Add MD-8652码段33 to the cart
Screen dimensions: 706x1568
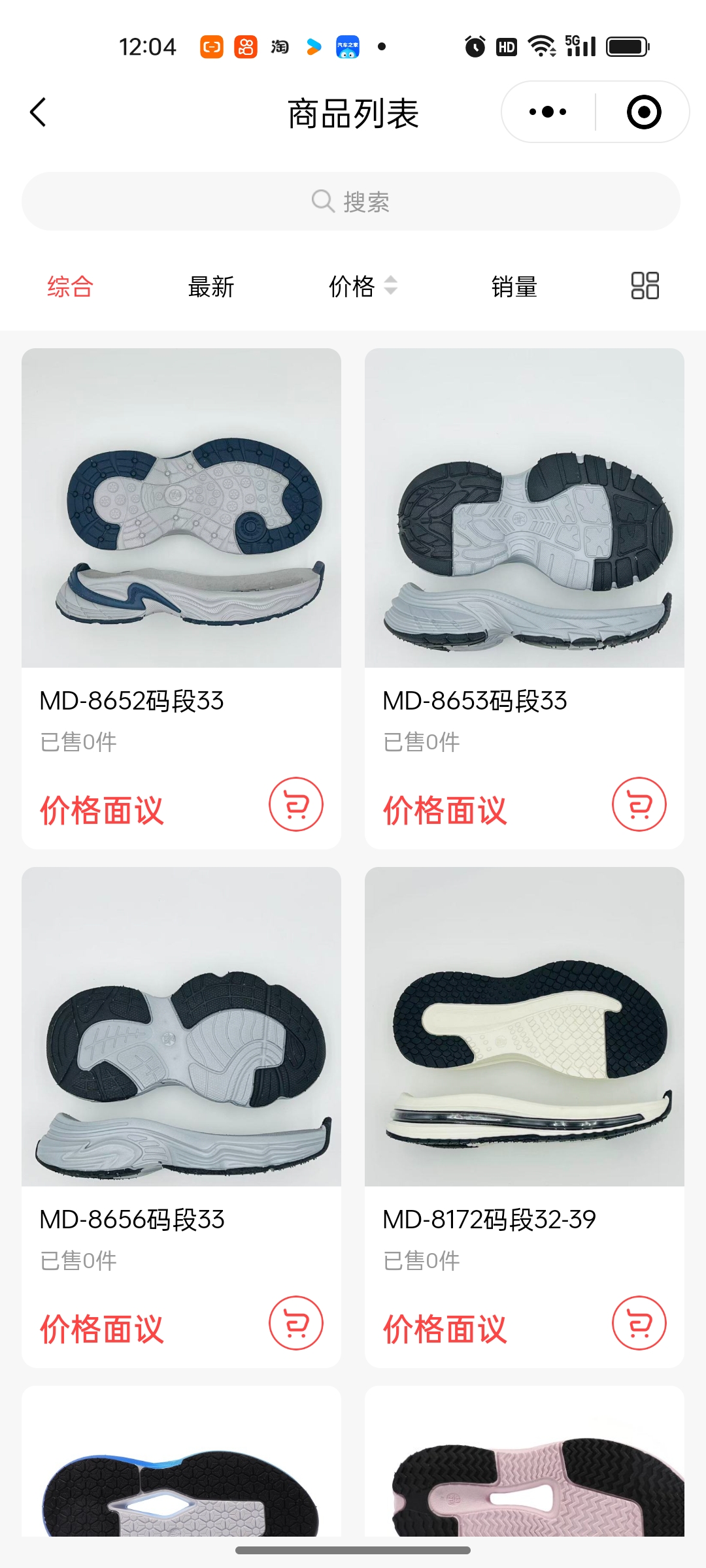296,804
